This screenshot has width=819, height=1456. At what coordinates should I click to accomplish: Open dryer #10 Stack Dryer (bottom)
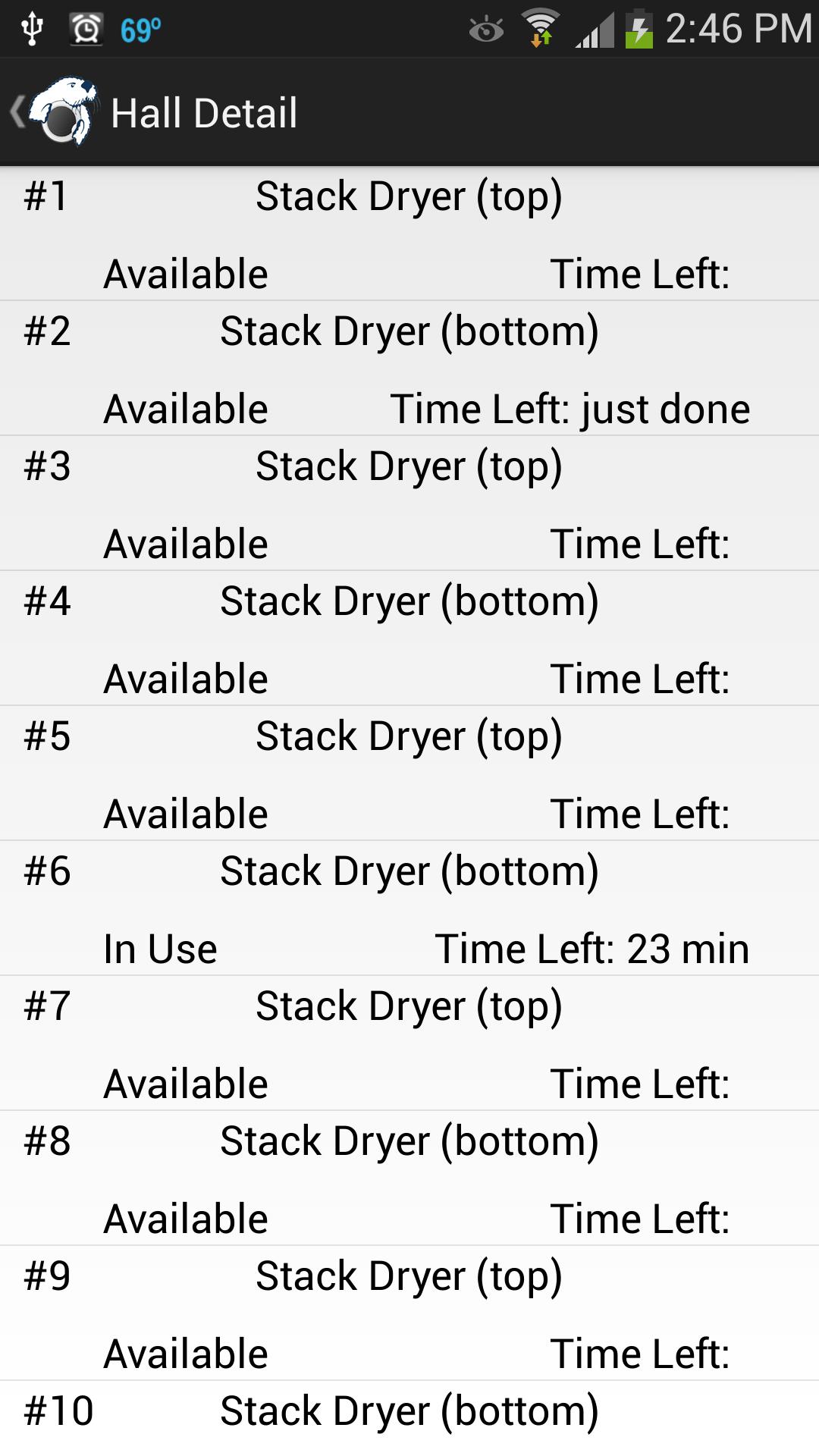[x=409, y=1415]
